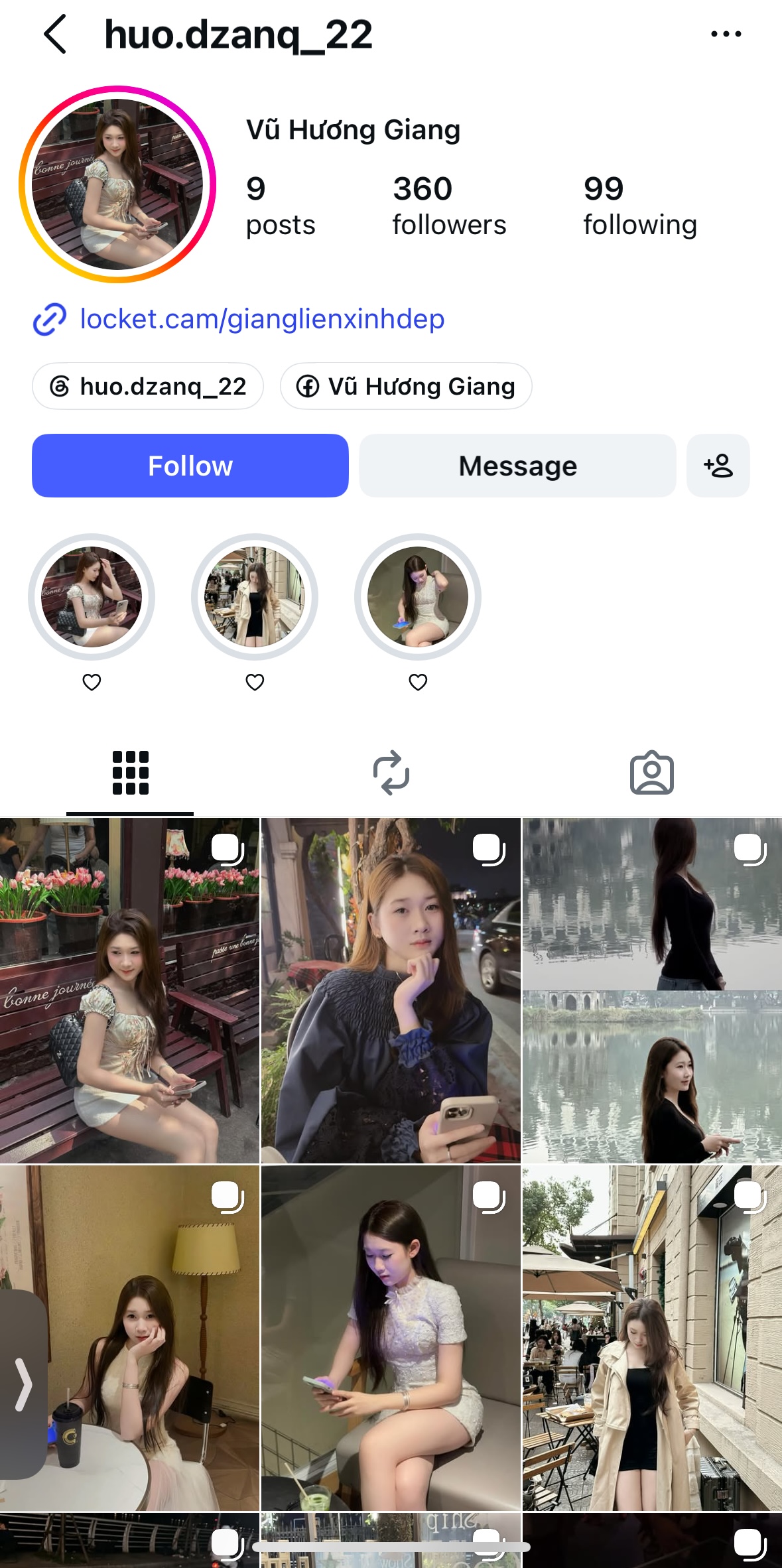The height and width of the screenshot is (1568, 782).
Task: Open the 99 following list
Action: pos(640,206)
